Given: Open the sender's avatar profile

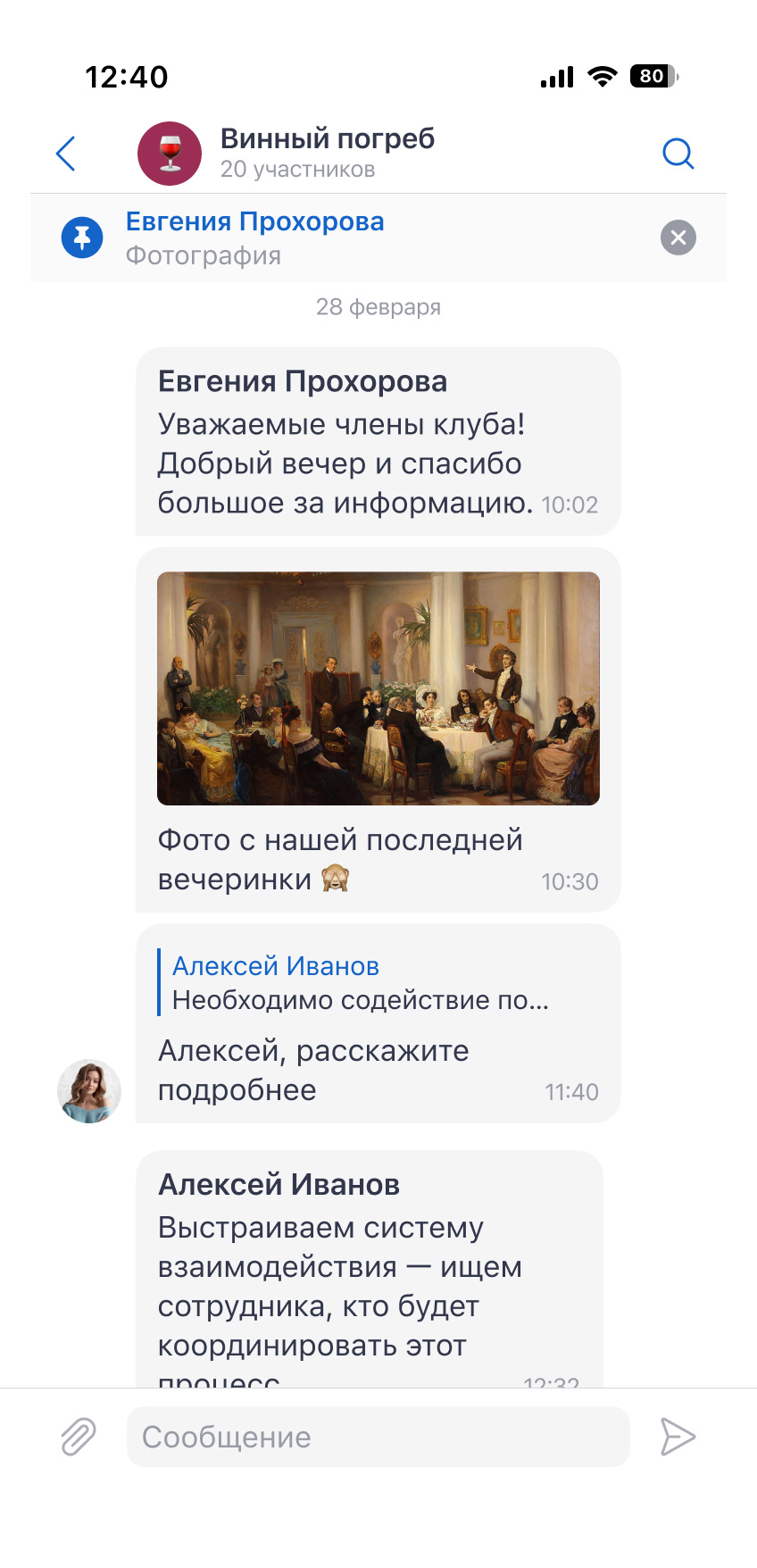Looking at the screenshot, I should (89, 1091).
